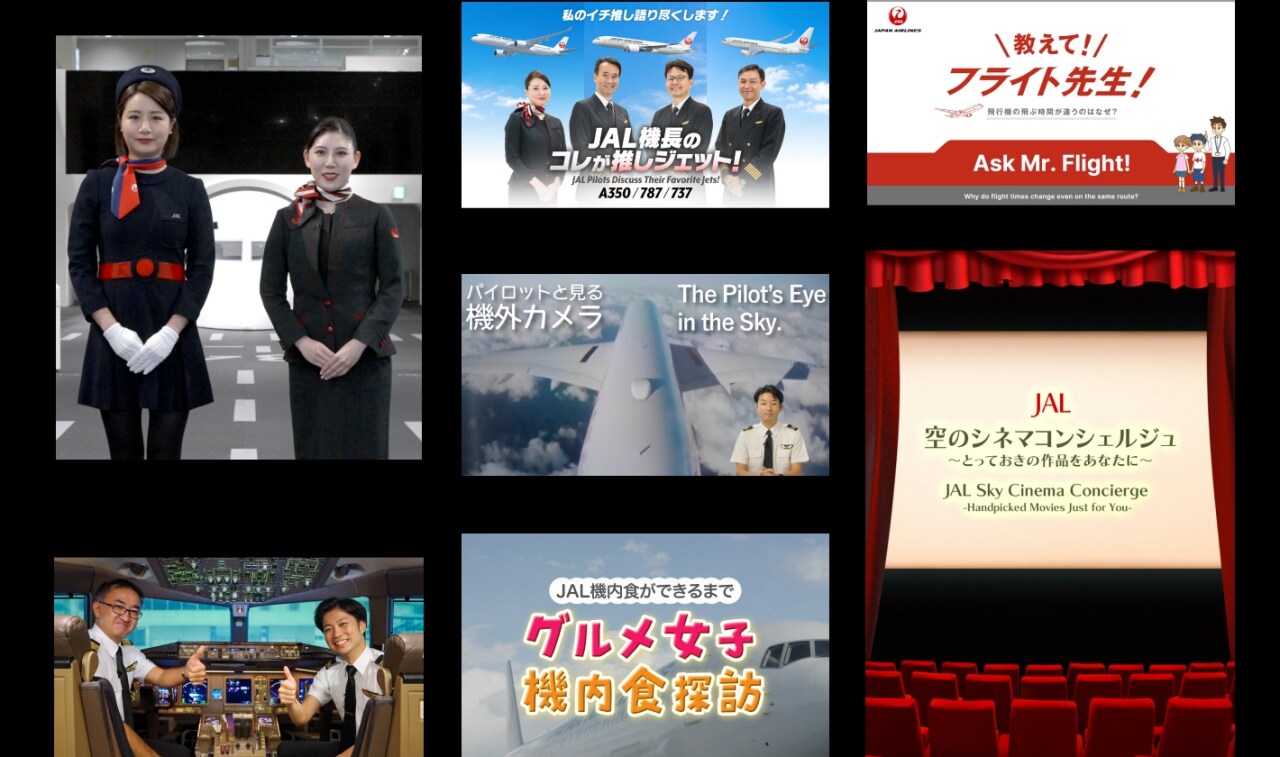Open the cockpit pilots thumbs-up video

238,657
